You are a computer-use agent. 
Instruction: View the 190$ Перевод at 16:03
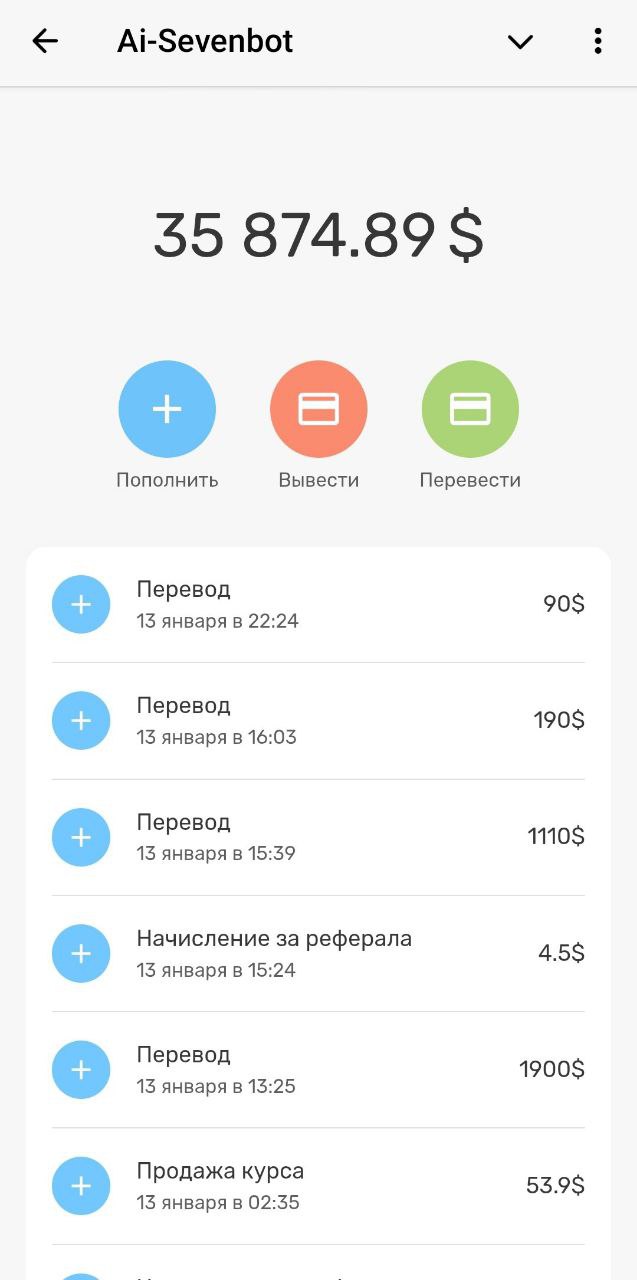coord(318,720)
